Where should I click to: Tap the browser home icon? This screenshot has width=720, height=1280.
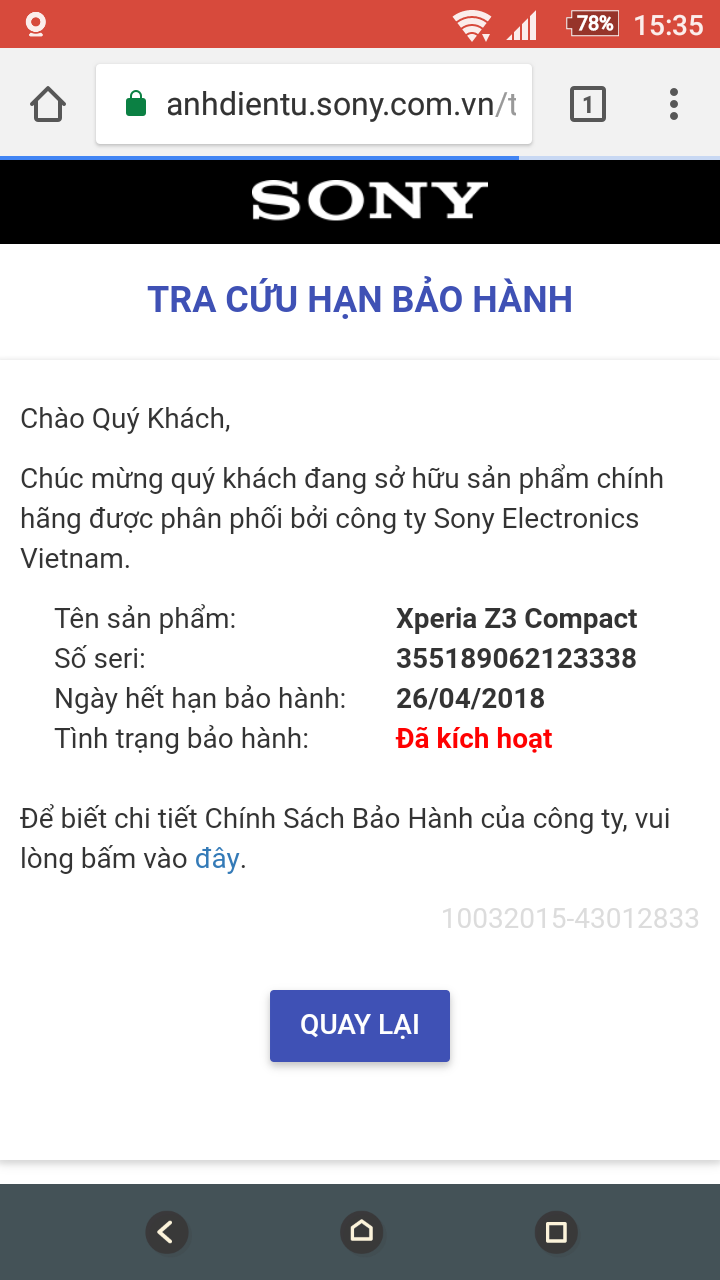48,104
